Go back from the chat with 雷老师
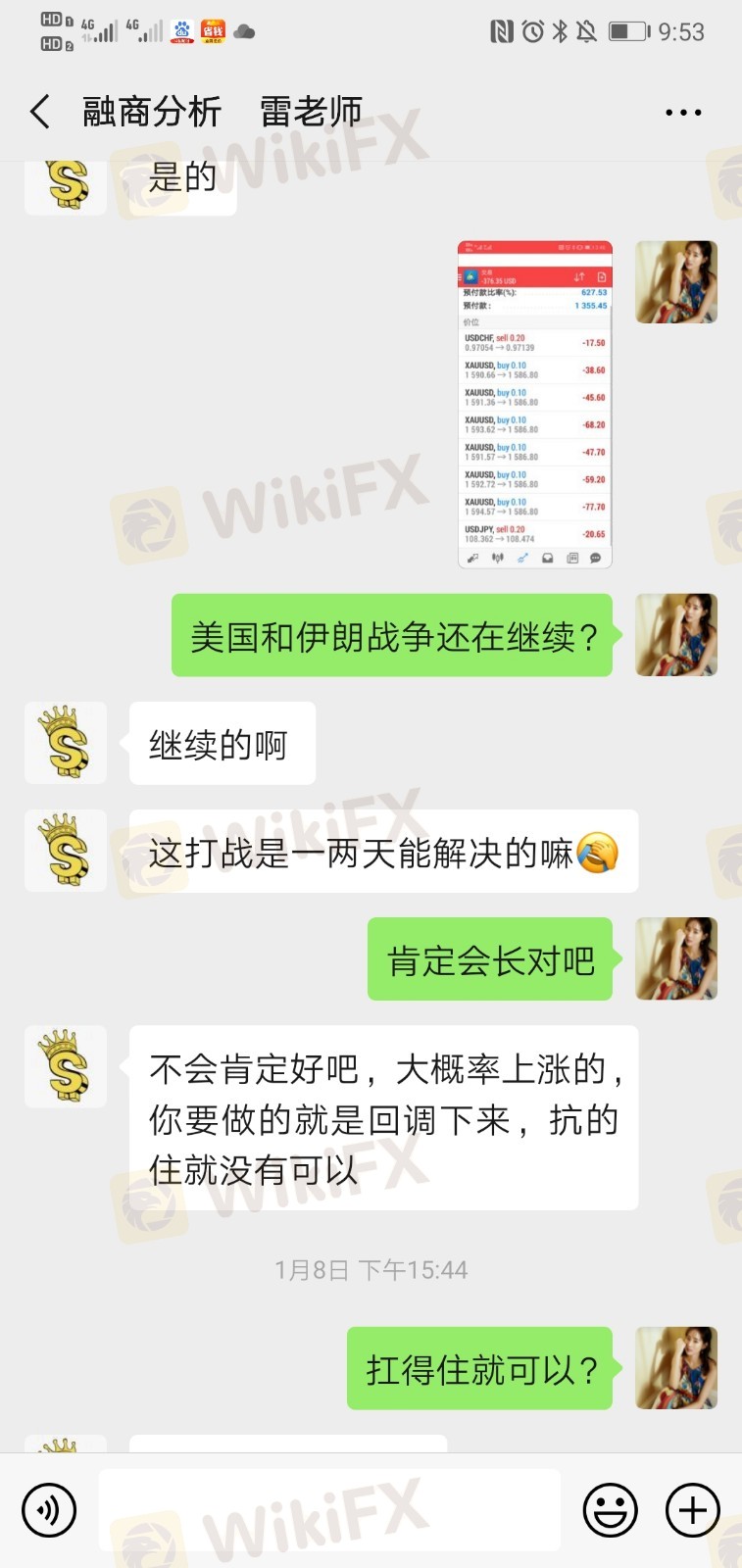 coord(40,112)
